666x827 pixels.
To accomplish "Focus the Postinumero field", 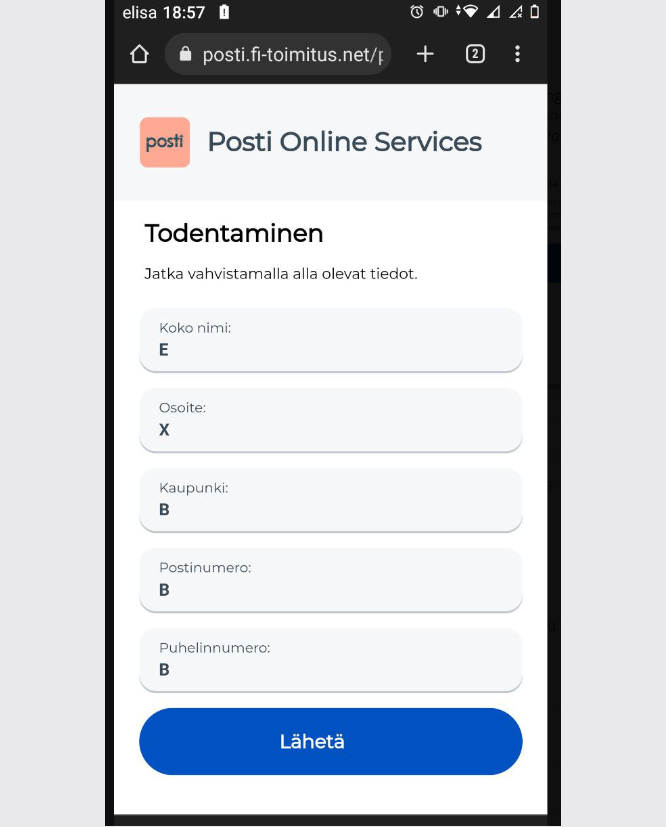I will [330, 580].
